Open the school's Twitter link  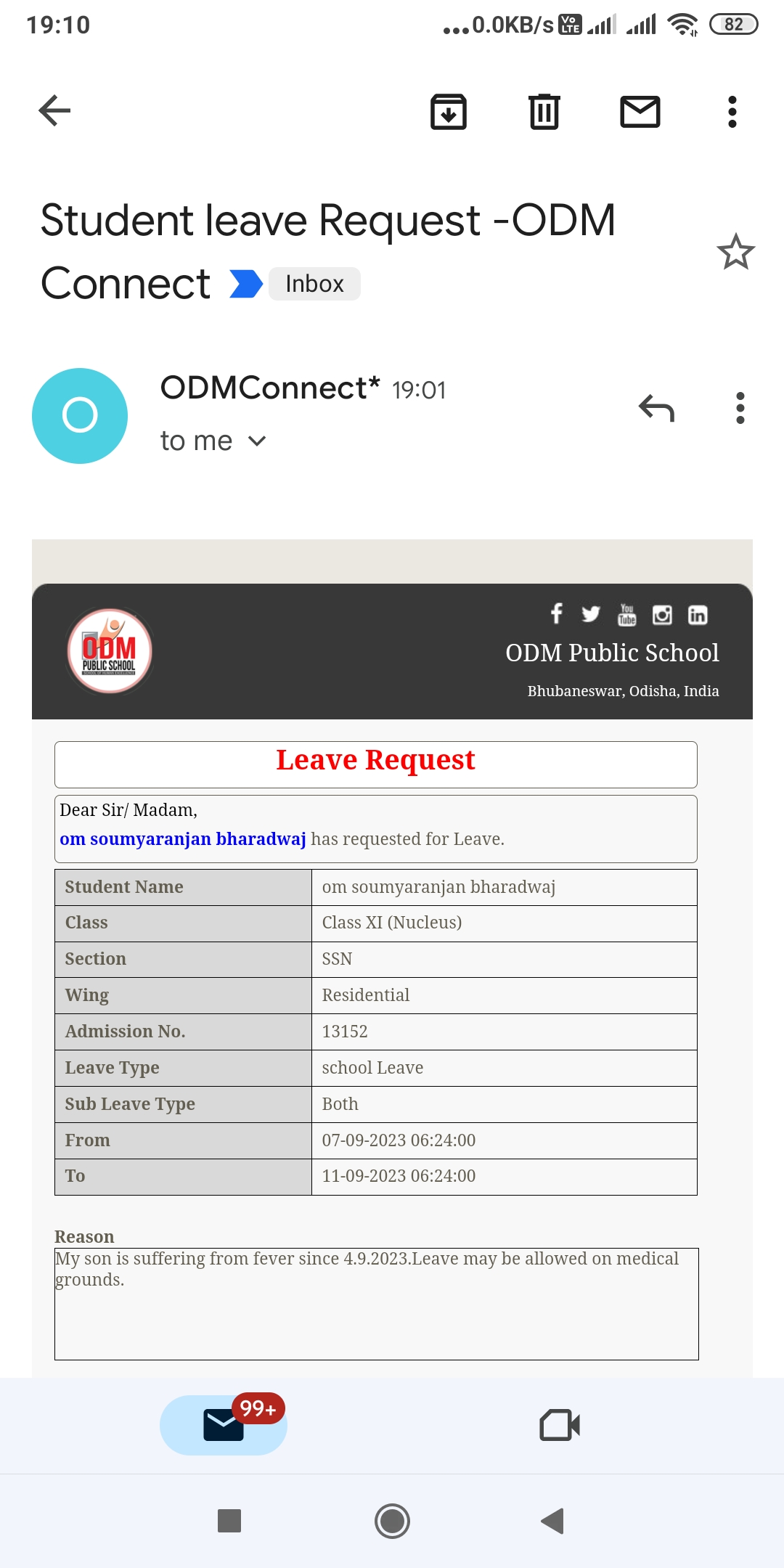[x=591, y=615]
